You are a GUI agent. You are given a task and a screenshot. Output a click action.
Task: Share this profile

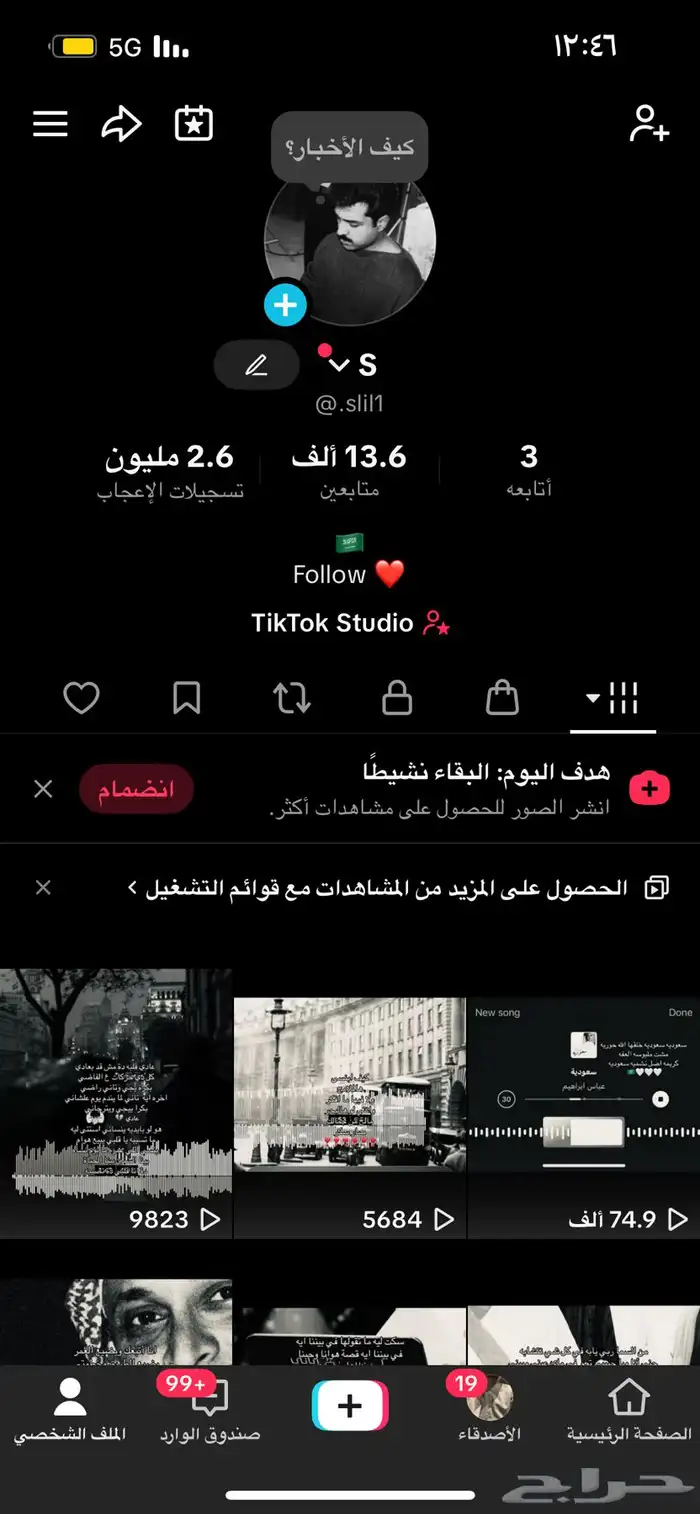point(122,124)
